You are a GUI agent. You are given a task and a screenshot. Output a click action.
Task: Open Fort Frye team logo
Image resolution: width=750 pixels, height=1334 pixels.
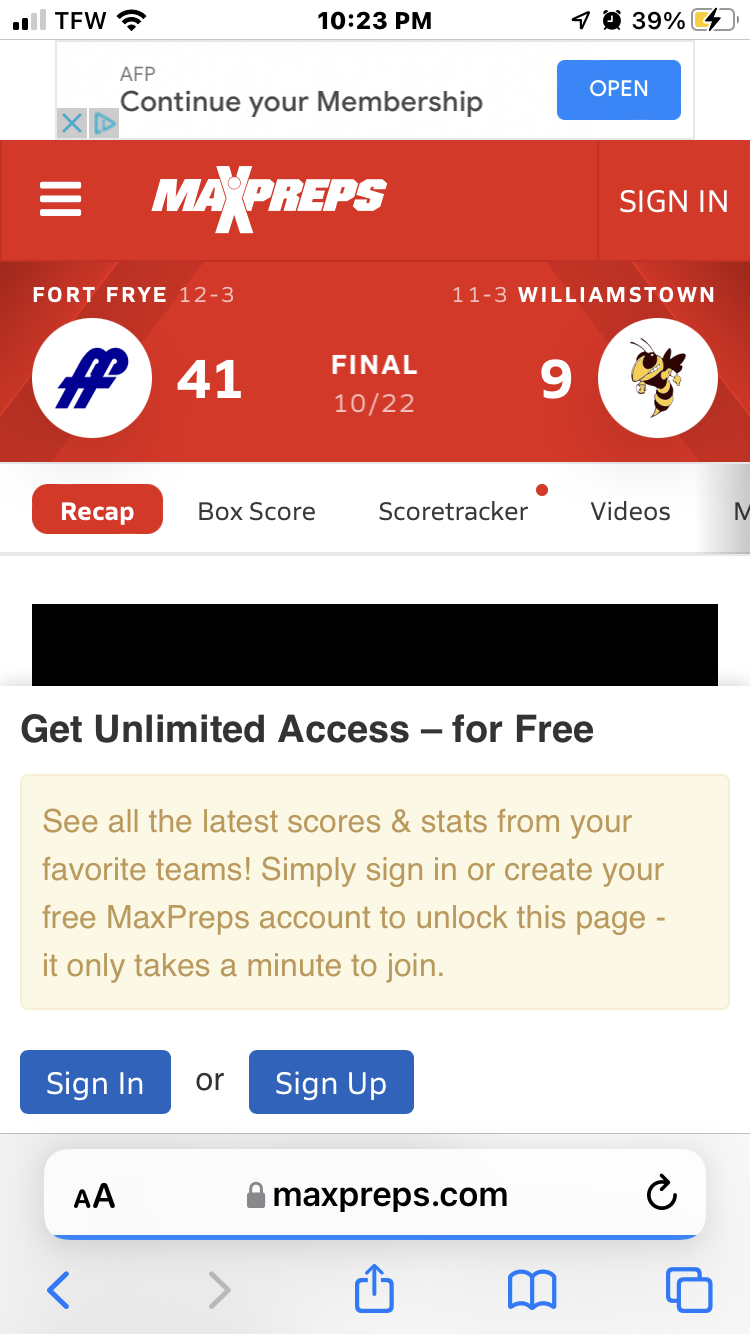click(x=92, y=378)
